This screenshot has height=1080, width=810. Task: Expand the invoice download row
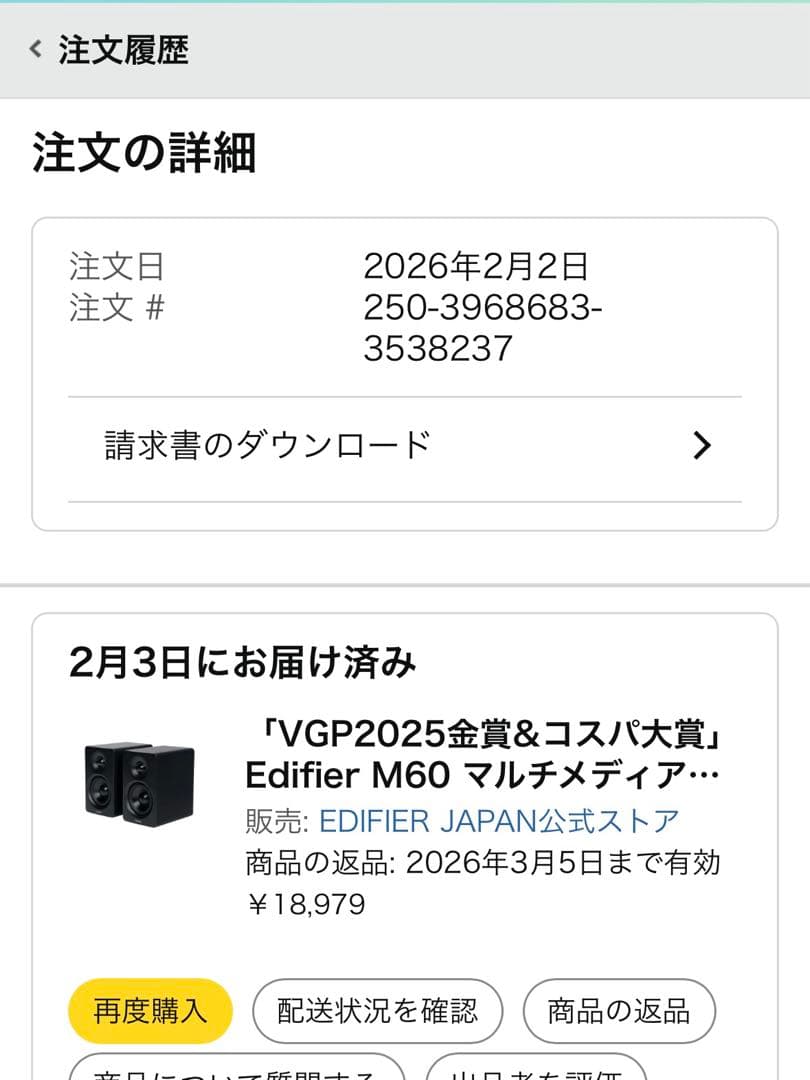pyautogui.click(x=404, y=443)
